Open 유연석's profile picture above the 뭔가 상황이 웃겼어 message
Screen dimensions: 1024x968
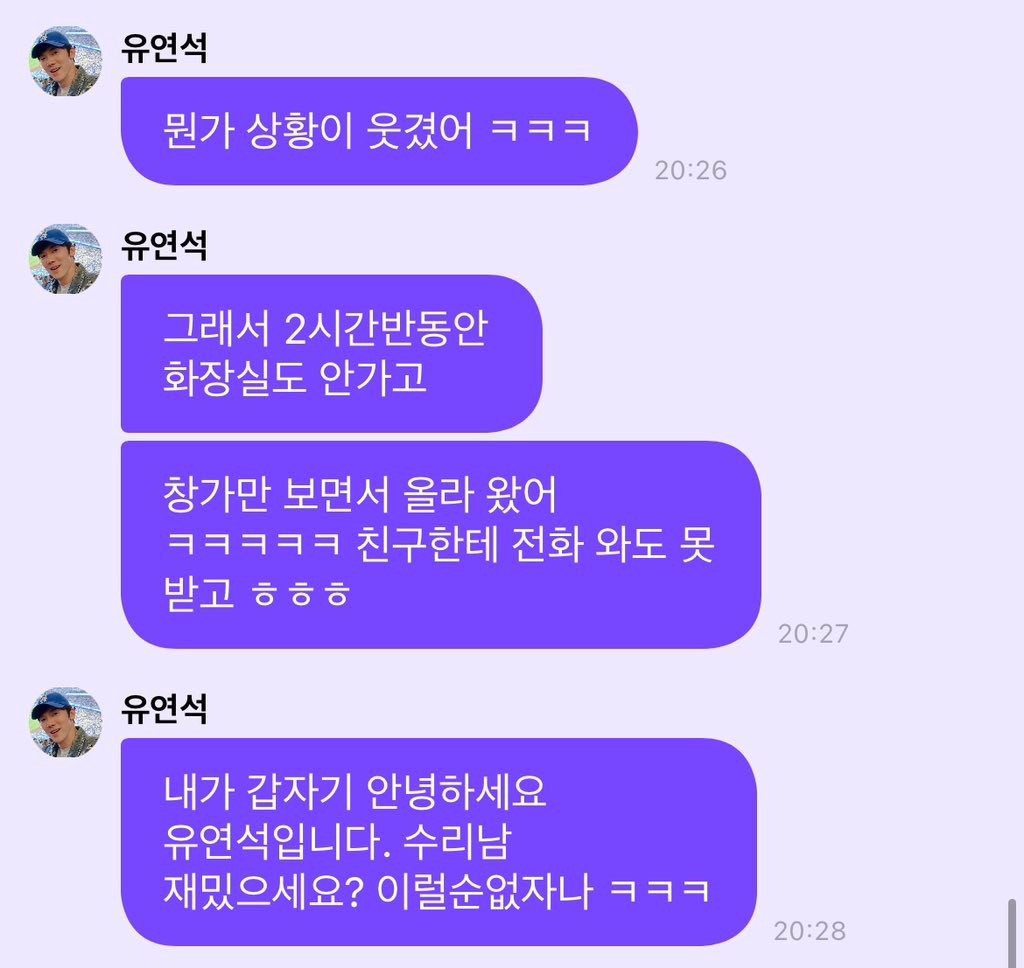point(66,61)
